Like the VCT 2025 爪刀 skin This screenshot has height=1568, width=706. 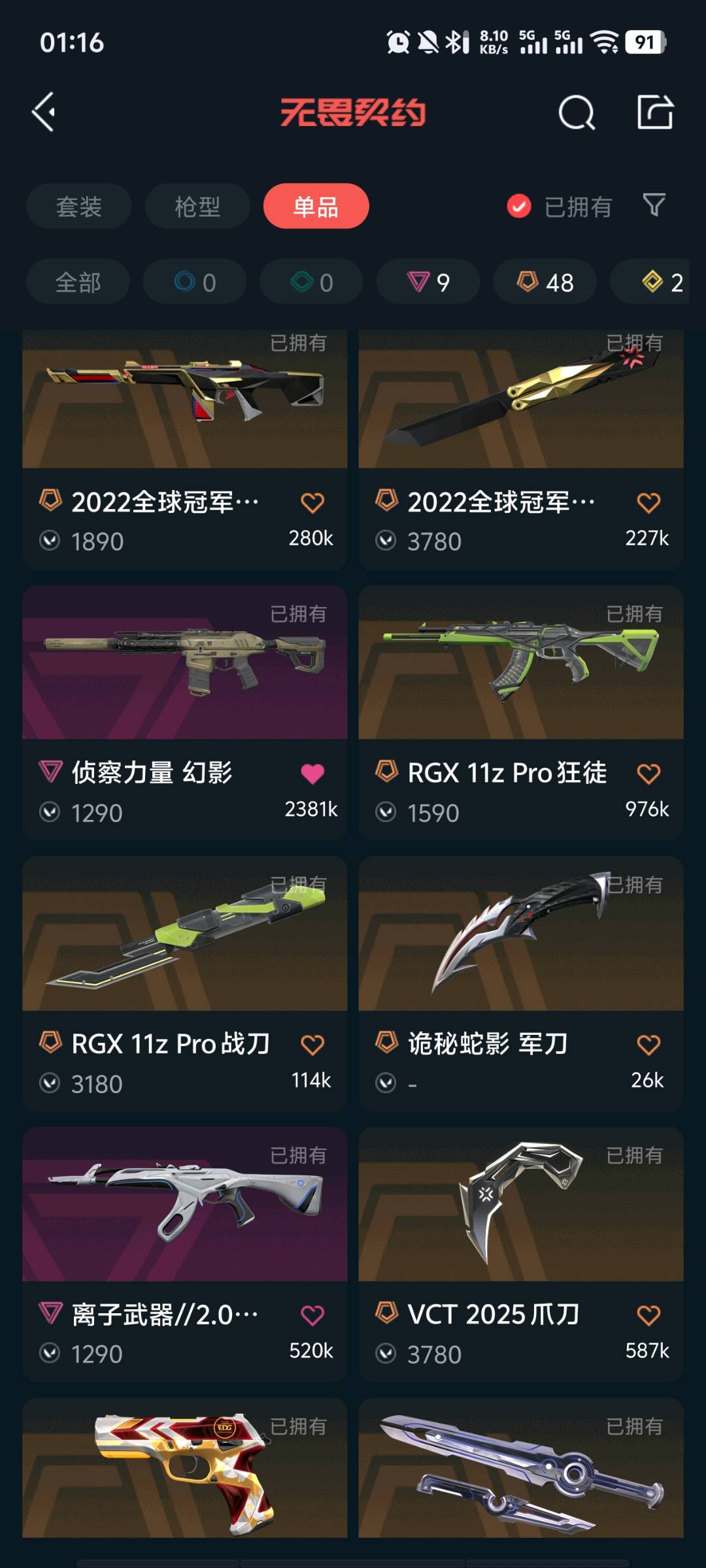(x=648, y=1315)
